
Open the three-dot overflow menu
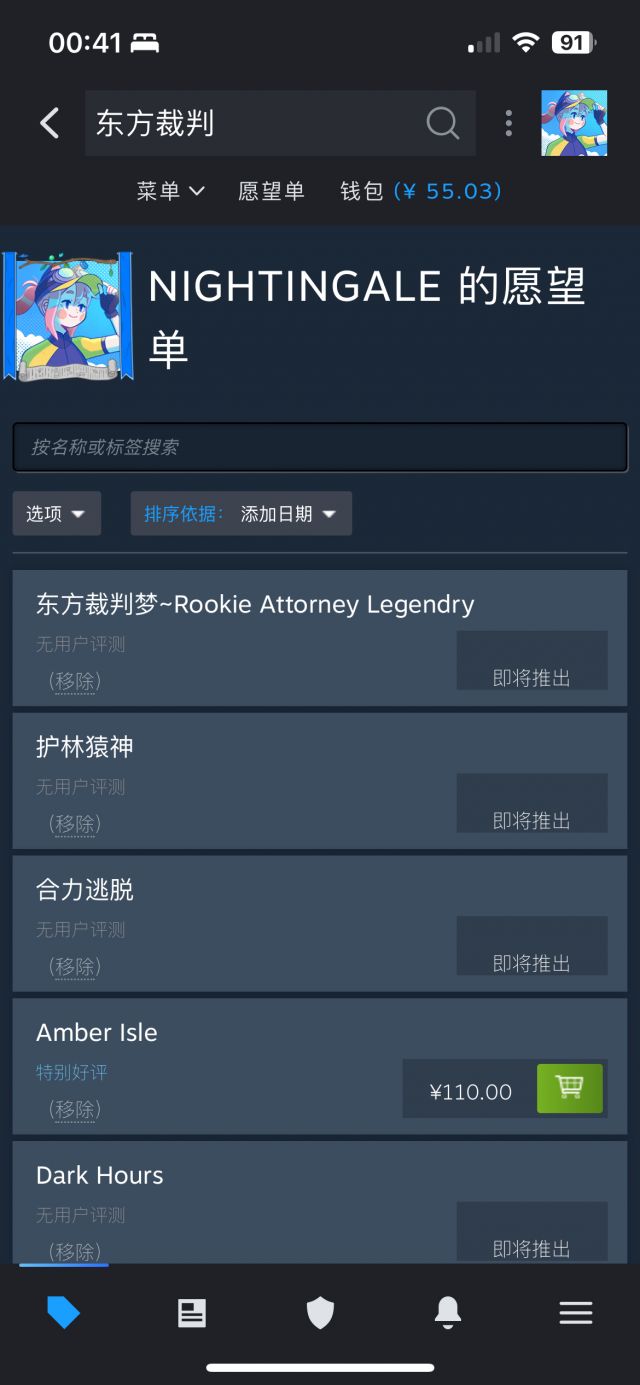(508, 123)
